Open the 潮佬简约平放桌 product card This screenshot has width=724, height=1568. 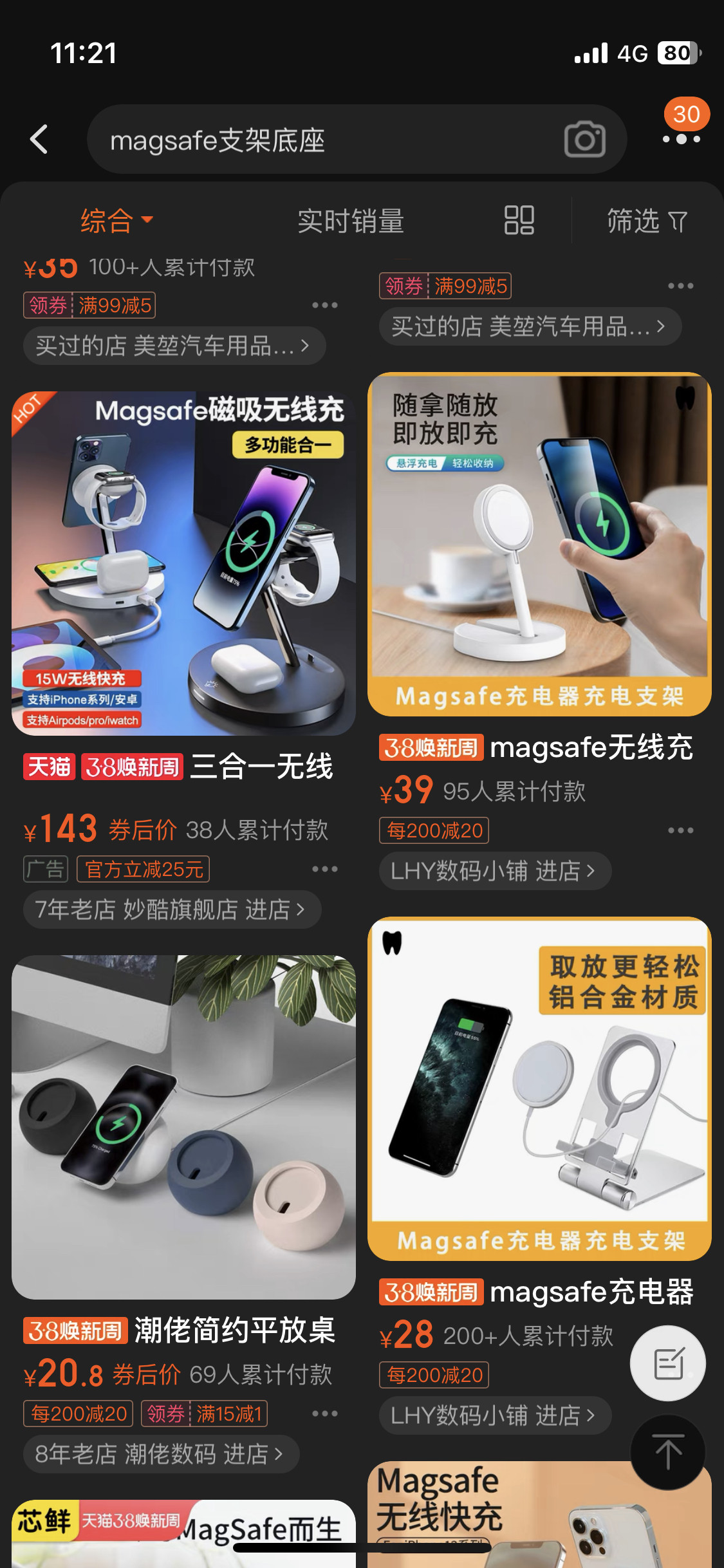[183, 1126]
